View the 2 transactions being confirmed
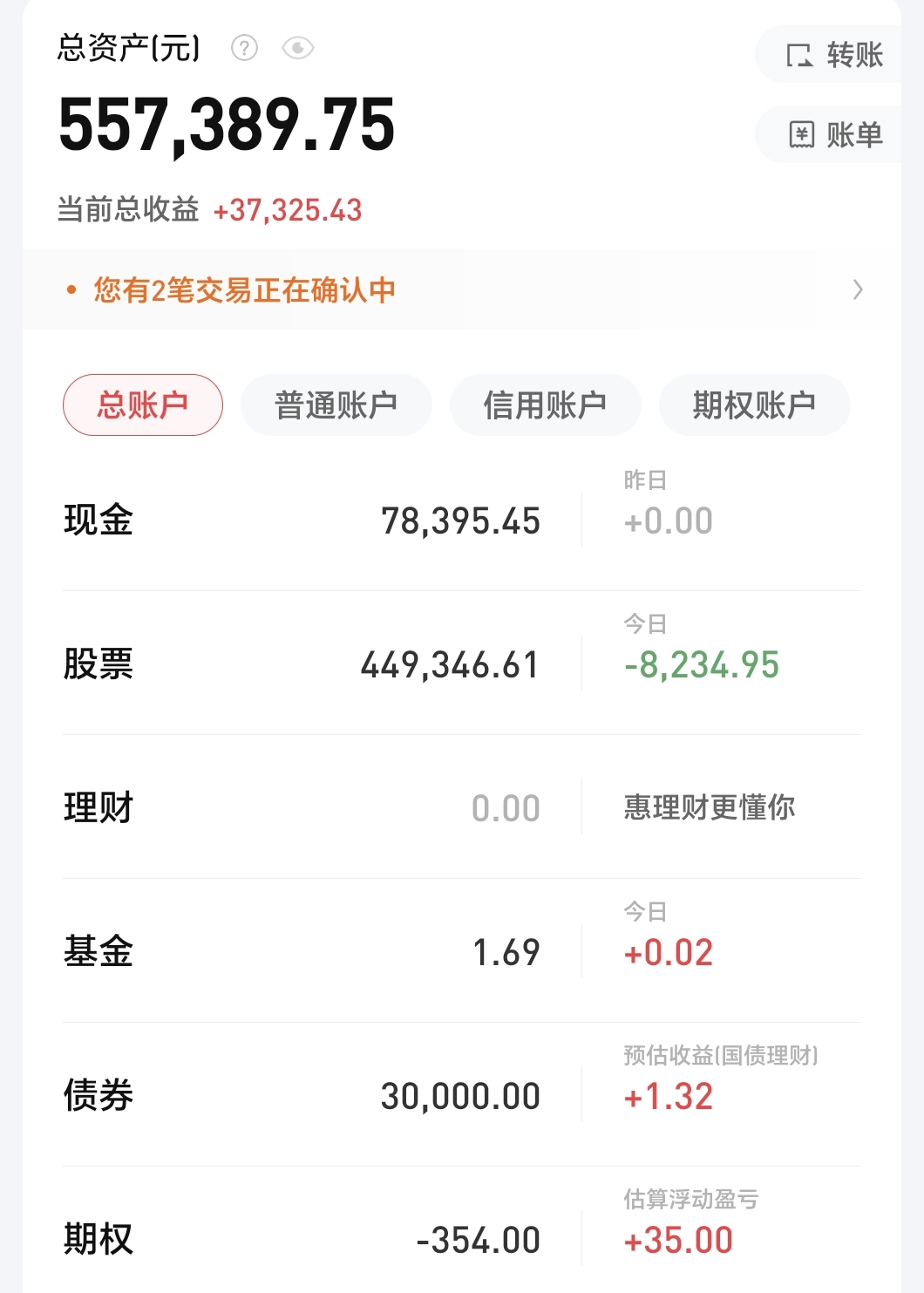Viewport: 924px width, 1293px height. (x=462, y=290)
